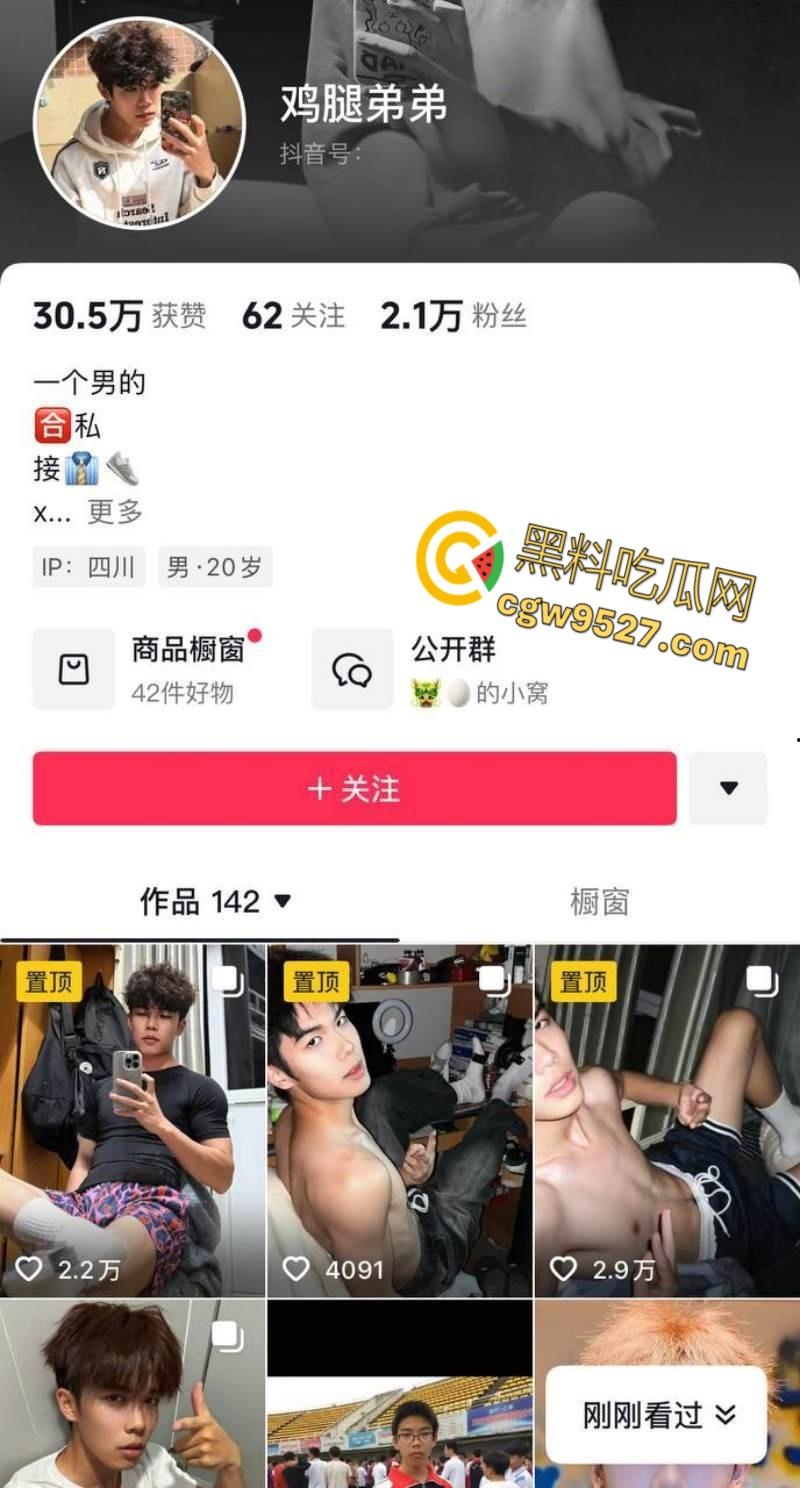Switch to the 橱窗 tab
Image resolution: width=800 pixels, height=1488 pixels.
click(599, 902)
